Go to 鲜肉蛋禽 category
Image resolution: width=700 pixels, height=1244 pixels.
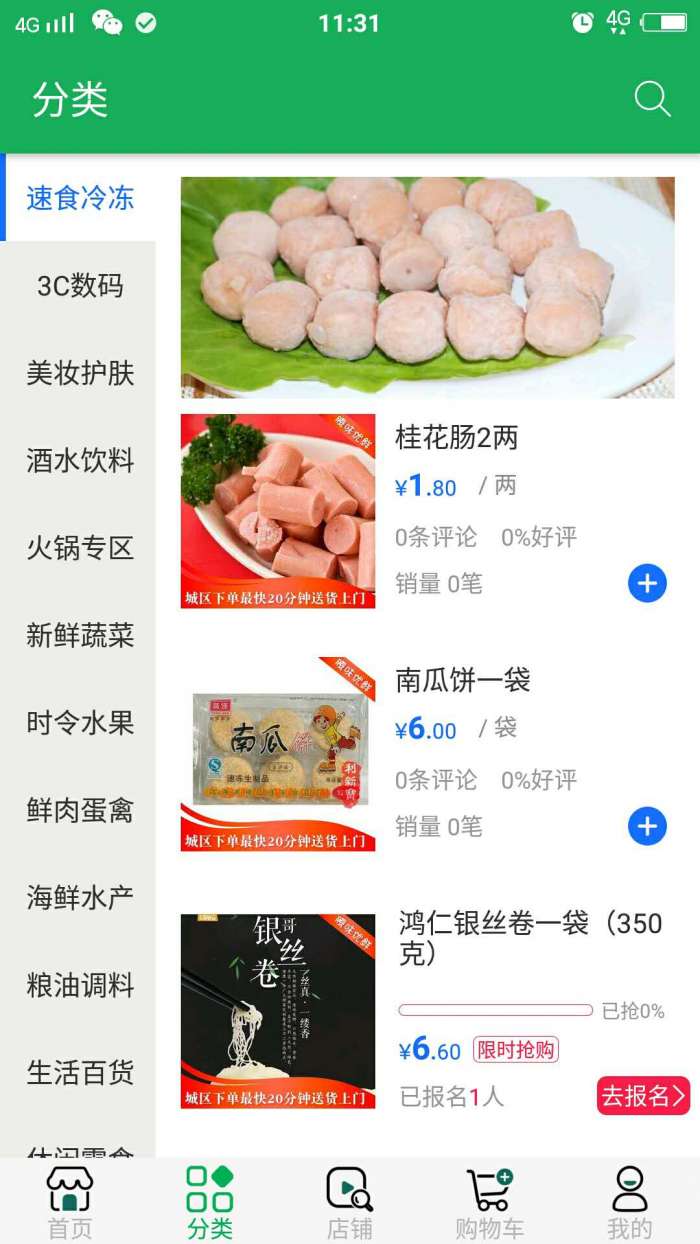click(80, 810)
